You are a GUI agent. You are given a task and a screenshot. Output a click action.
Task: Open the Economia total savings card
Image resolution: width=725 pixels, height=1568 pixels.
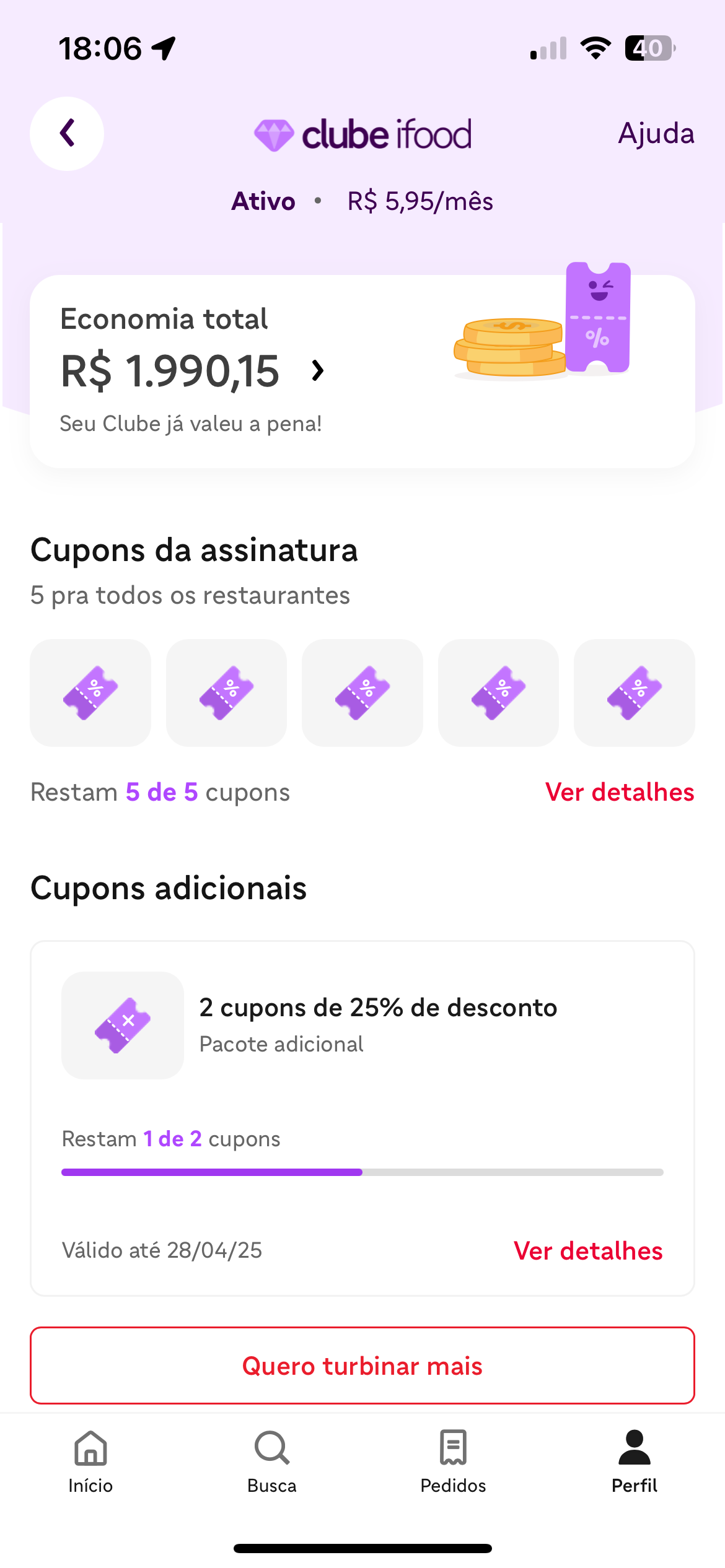pyautogui.click(x=362, y=371)
